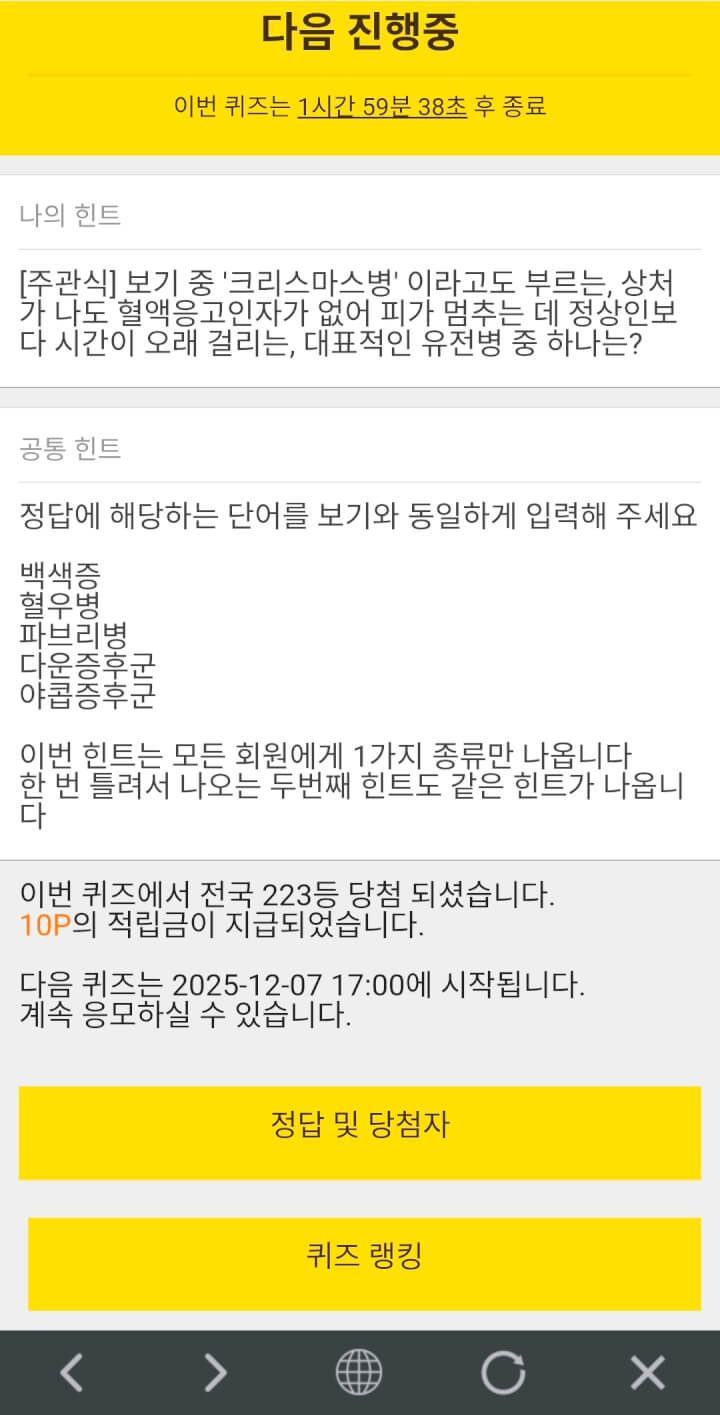Open in browser via the globe icon

coord(359,1372)
